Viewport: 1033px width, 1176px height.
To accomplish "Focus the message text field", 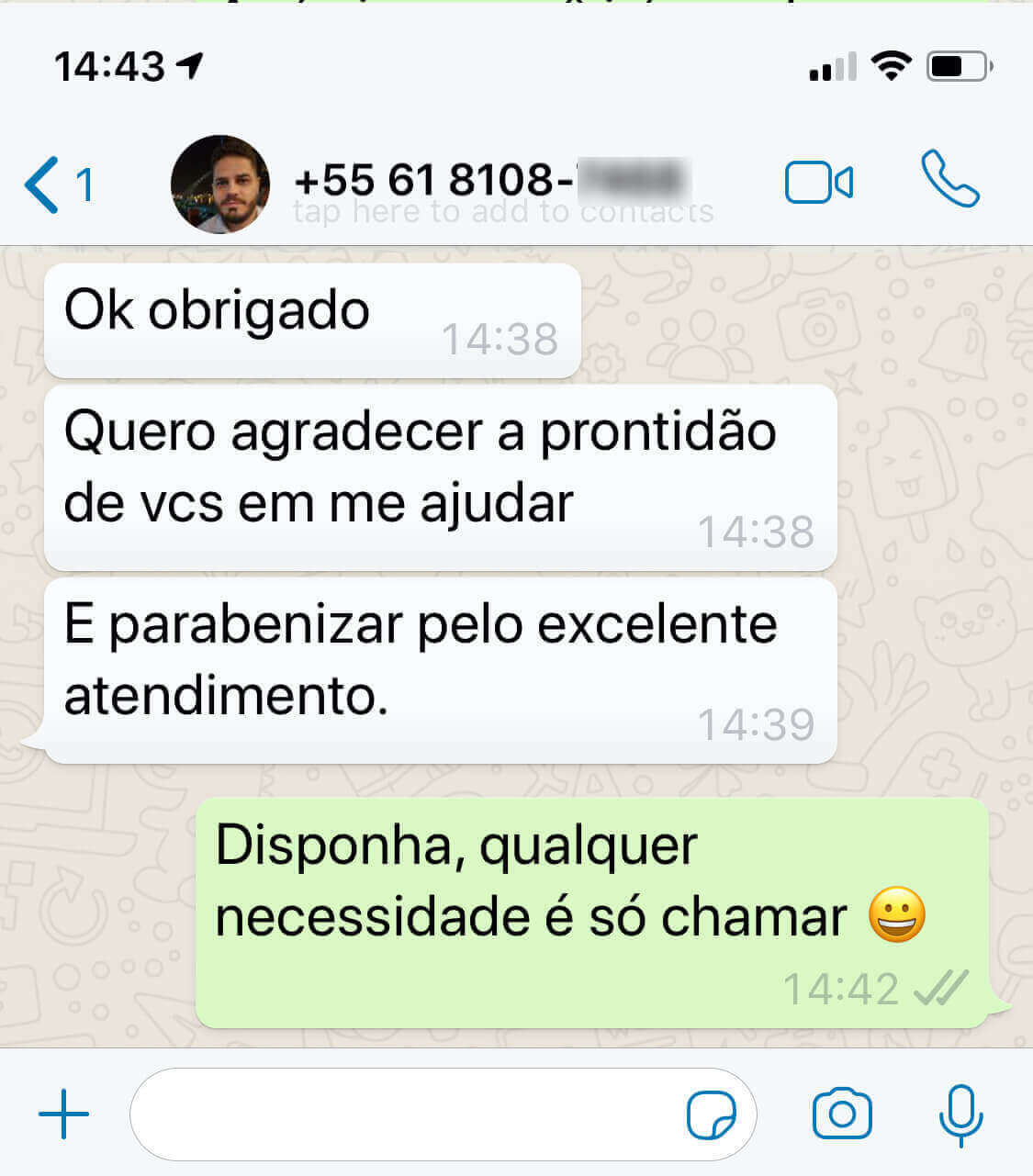I will coord(404,1114).
